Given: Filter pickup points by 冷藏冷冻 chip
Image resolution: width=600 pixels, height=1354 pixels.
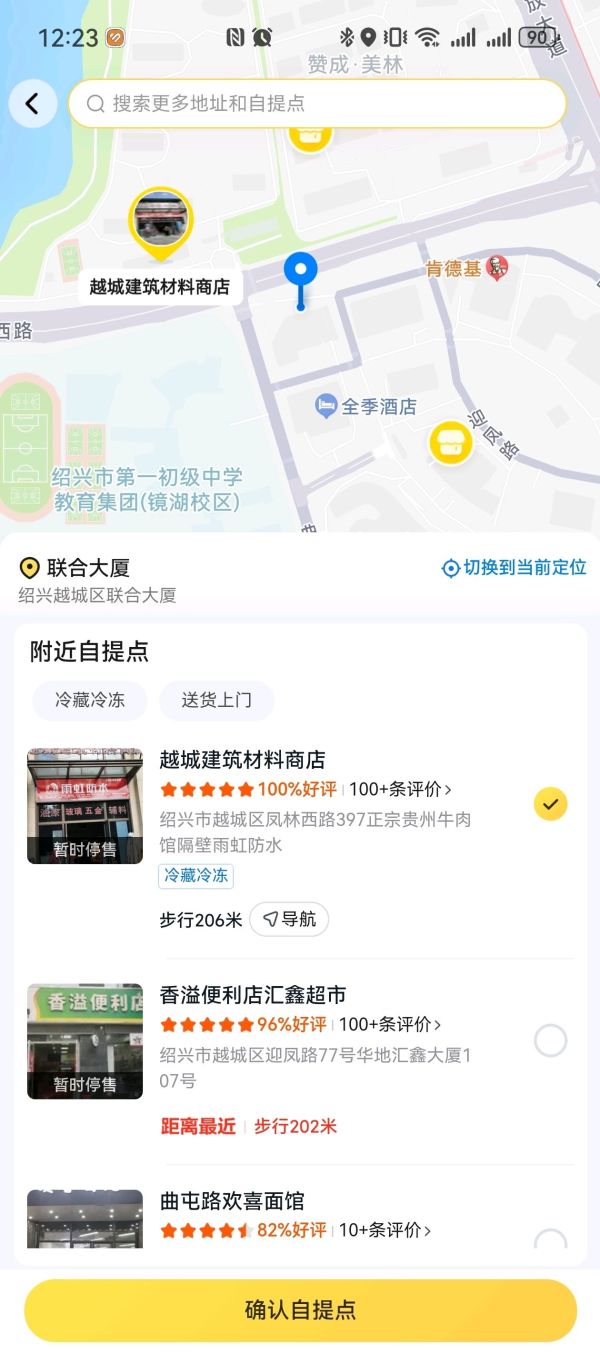Looking at the screenshot, I should [90, 700].
